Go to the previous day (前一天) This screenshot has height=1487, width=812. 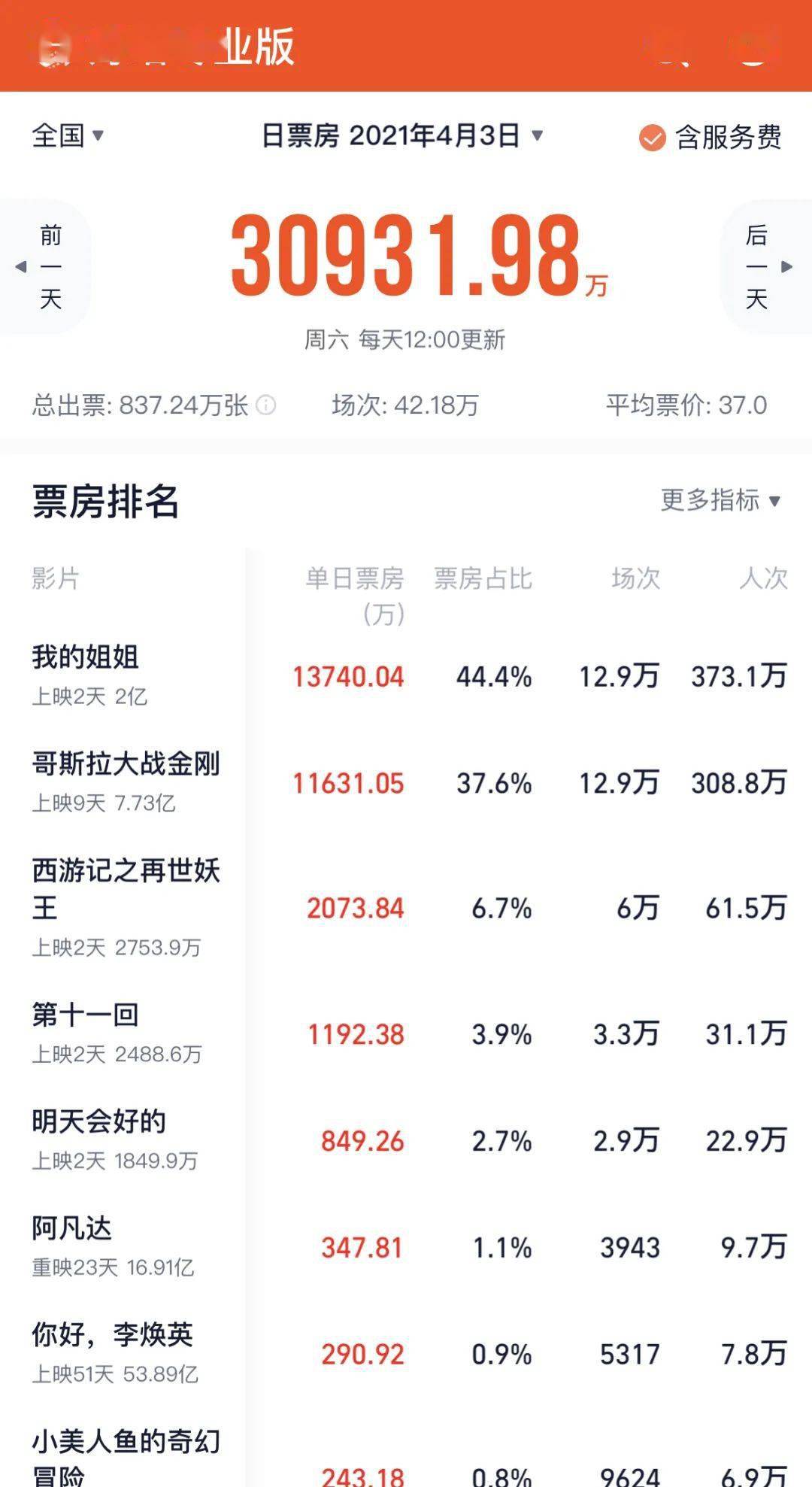coord(45,267)
